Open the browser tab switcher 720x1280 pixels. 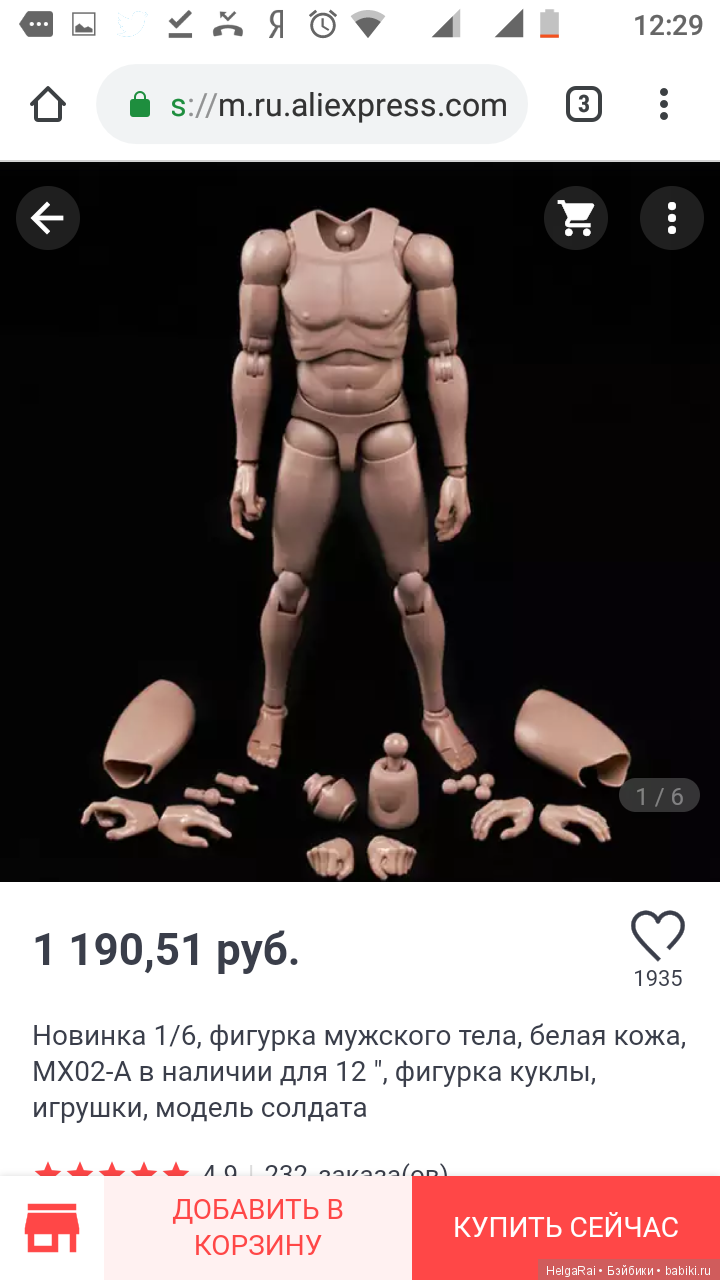point(584,104)
